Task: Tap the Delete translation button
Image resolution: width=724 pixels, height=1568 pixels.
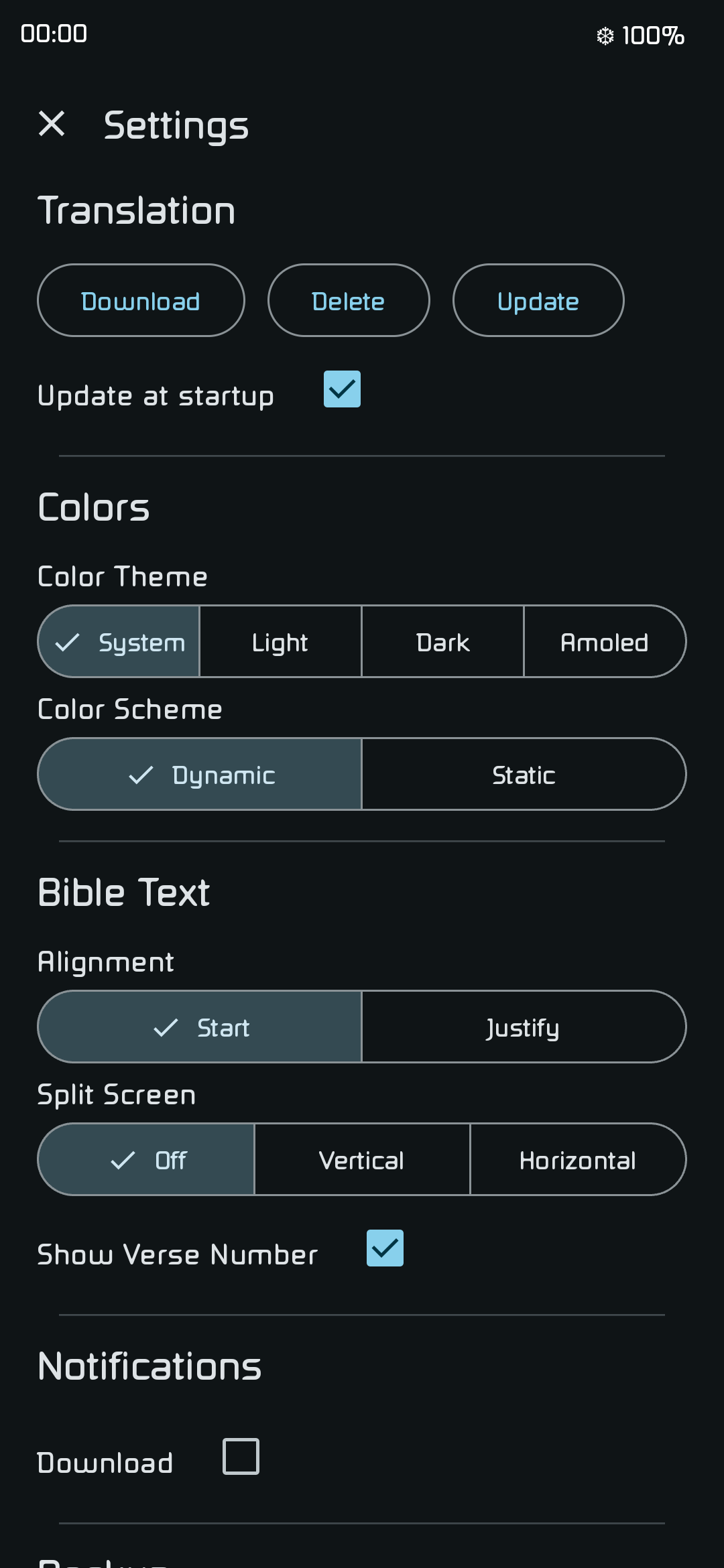Action: [349, 300]
